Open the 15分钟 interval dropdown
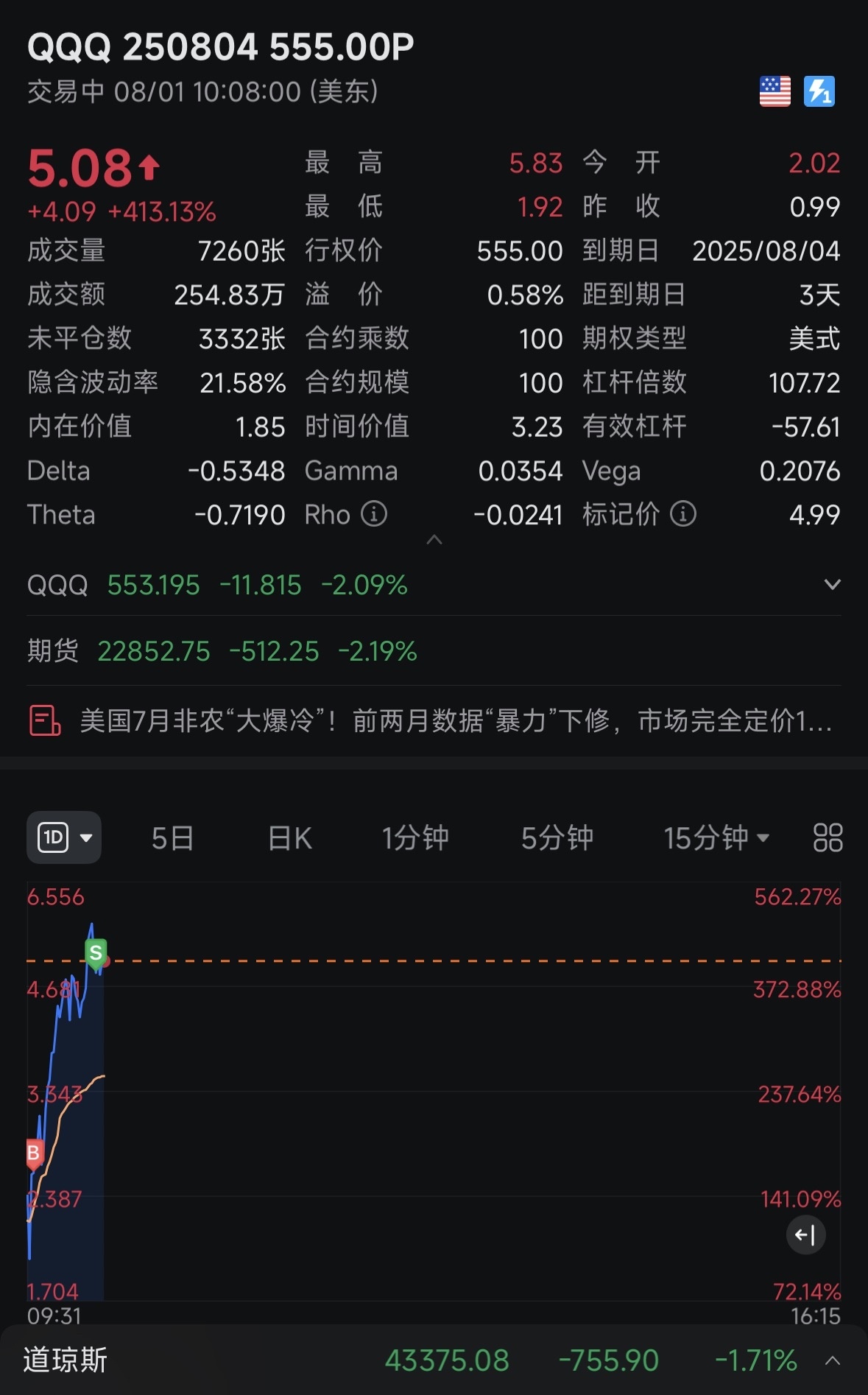Viewport: 868px width, 1395px height. [x=716, y=838]
